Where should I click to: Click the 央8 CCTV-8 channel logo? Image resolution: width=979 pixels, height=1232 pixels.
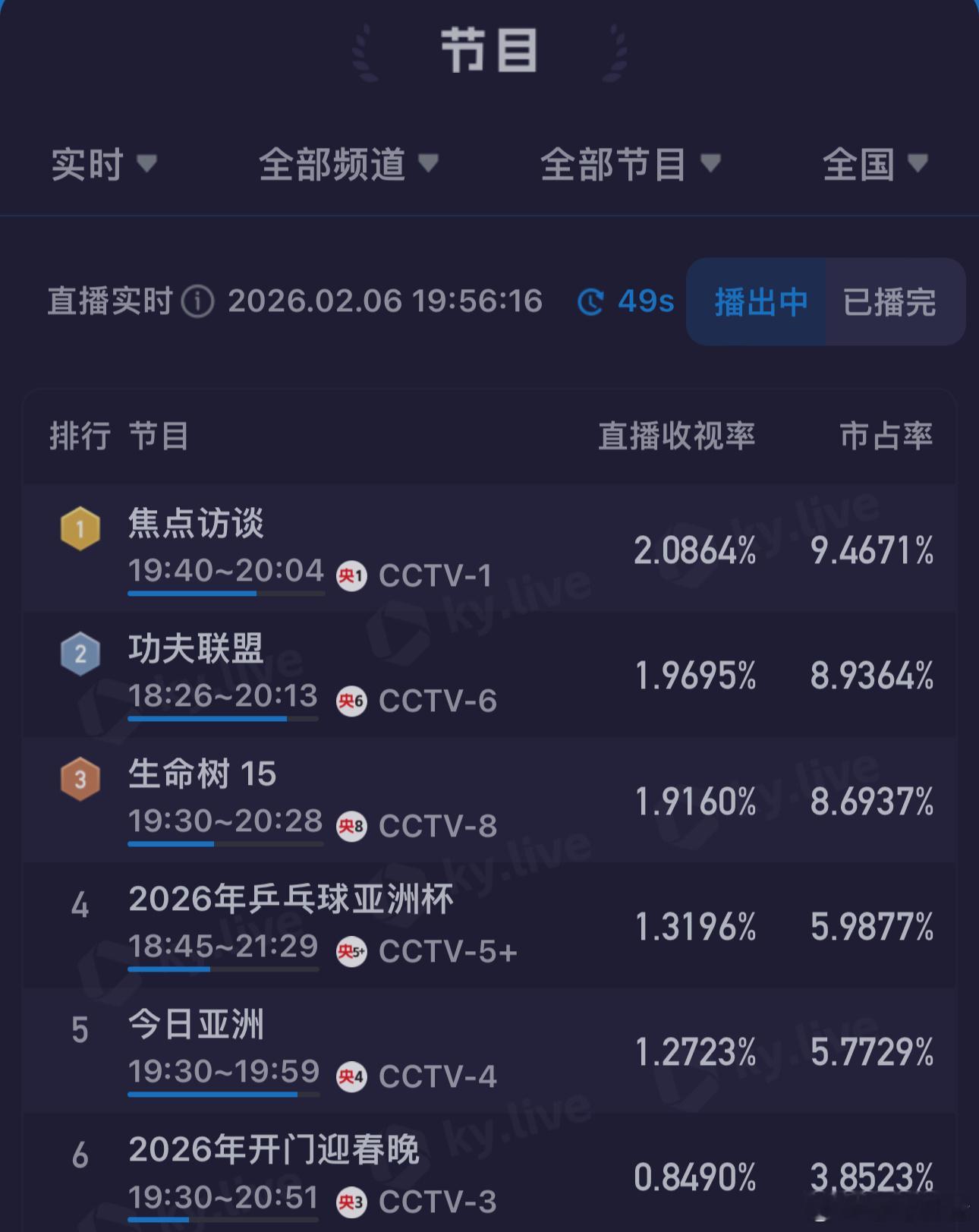(351, 827)
